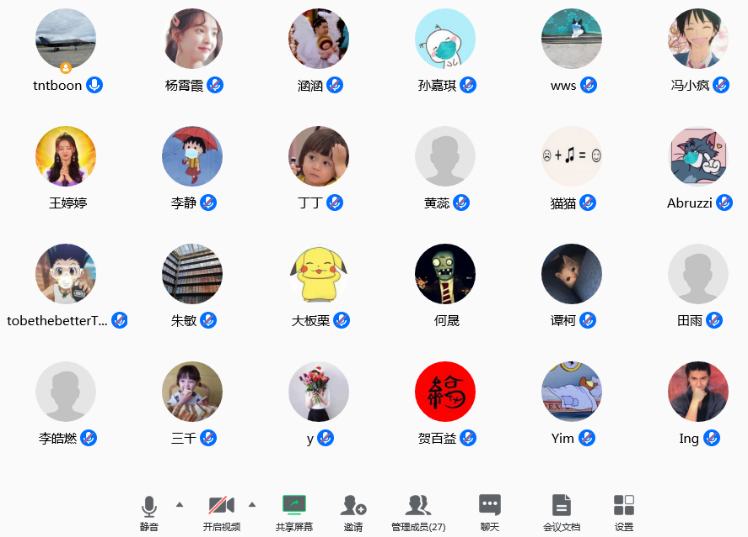Tap 大板栗's Pikachu avatar tile

319,274
